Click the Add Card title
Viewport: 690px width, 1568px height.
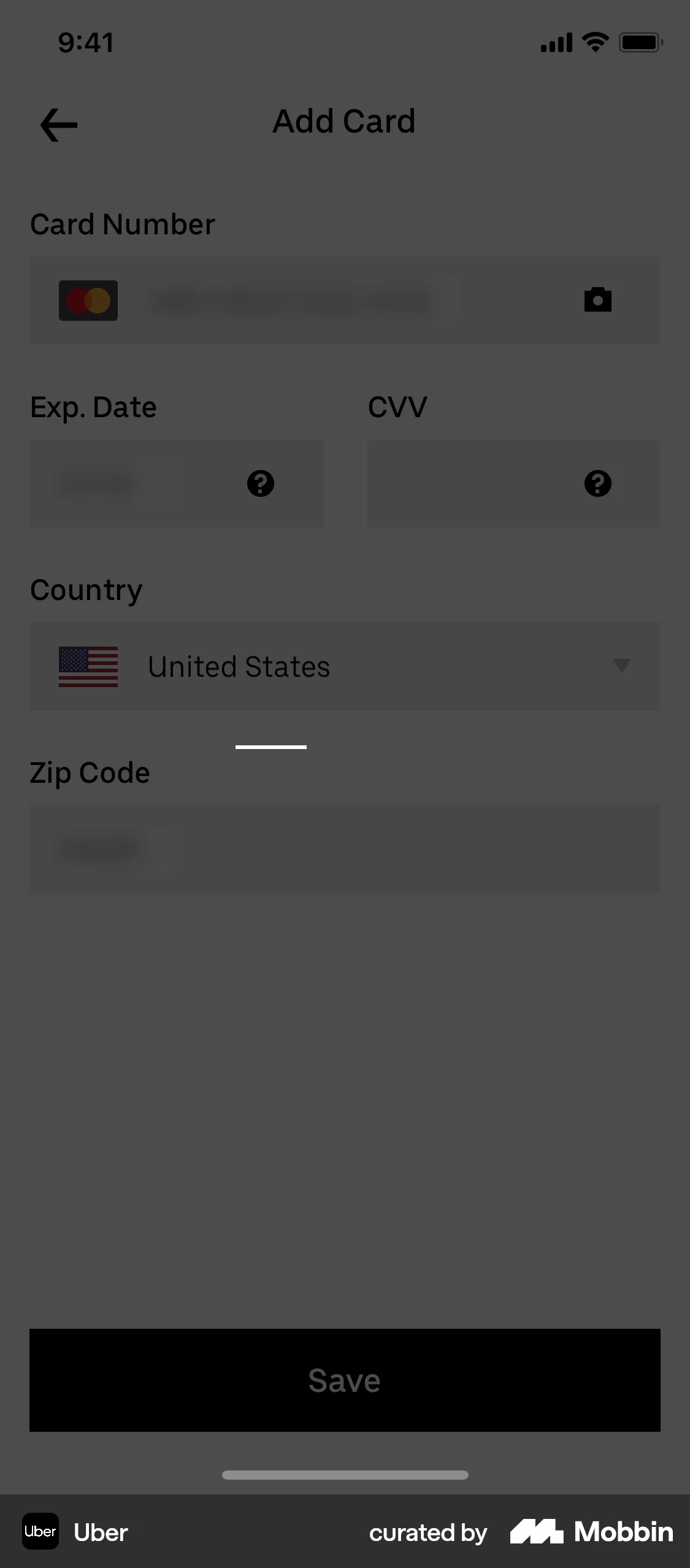click(x=345, y=121)
